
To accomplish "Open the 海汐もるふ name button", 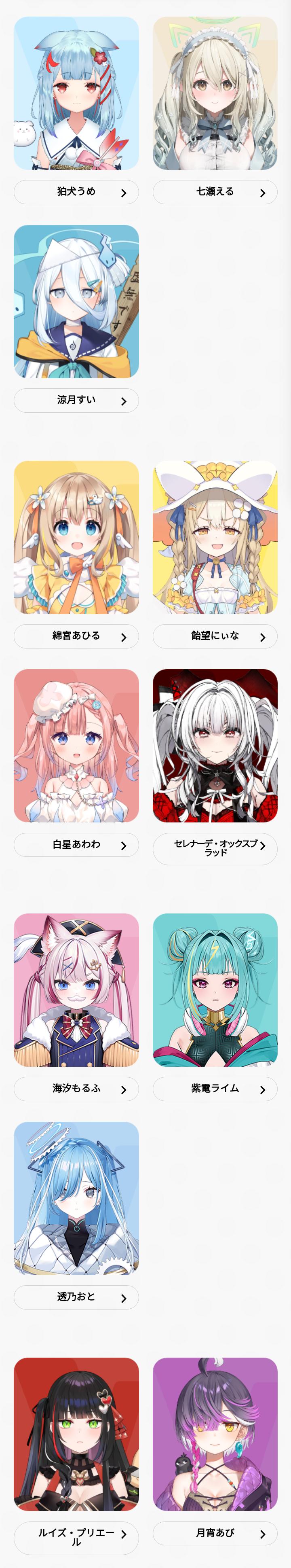I will [76, 1089].
